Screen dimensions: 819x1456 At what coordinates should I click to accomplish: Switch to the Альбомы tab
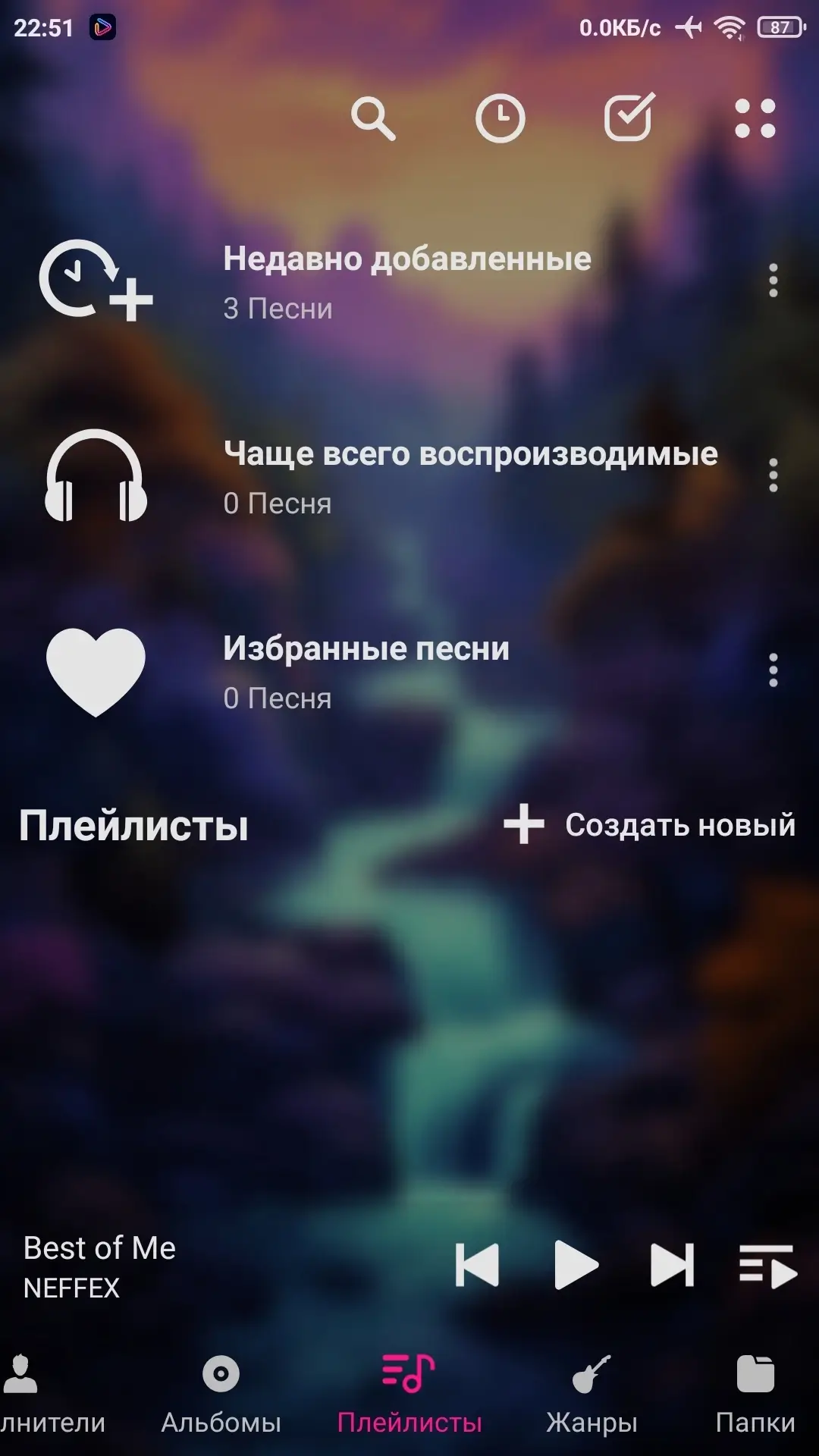221,1395
